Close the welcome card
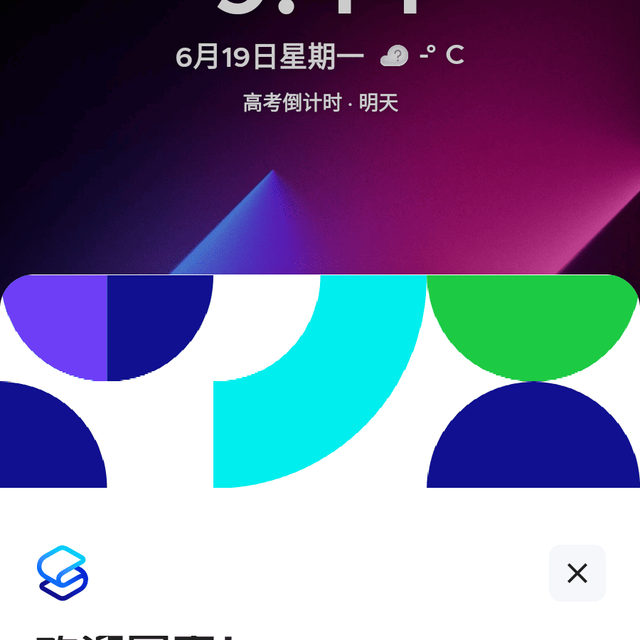The image size is (640, 640). click(x=577, y=573)
